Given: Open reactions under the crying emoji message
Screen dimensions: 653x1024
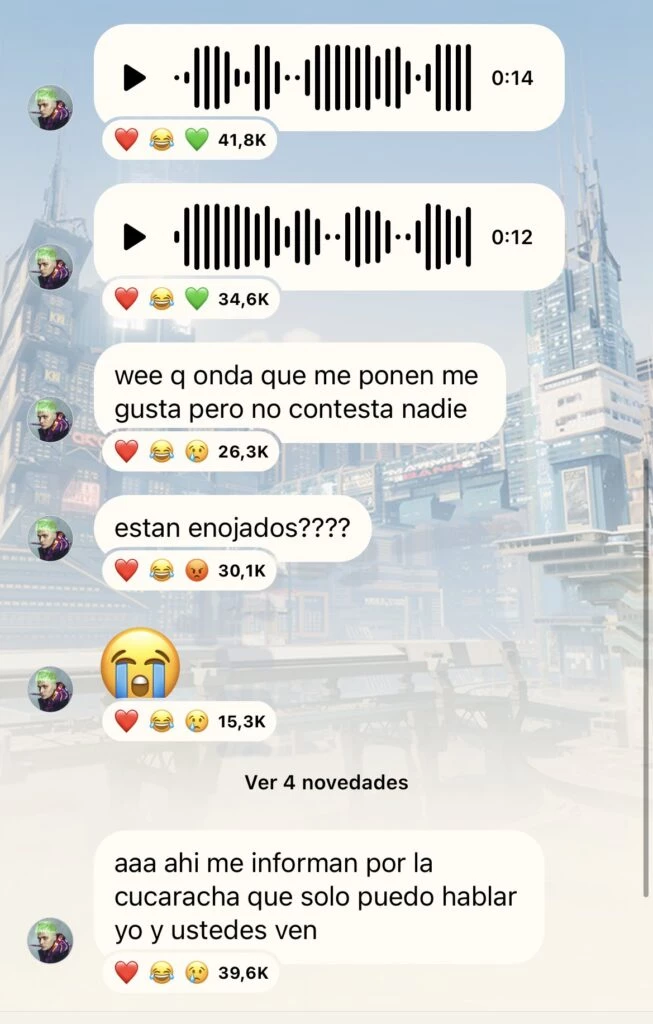Looking at the screenshot, I should 188,720.
